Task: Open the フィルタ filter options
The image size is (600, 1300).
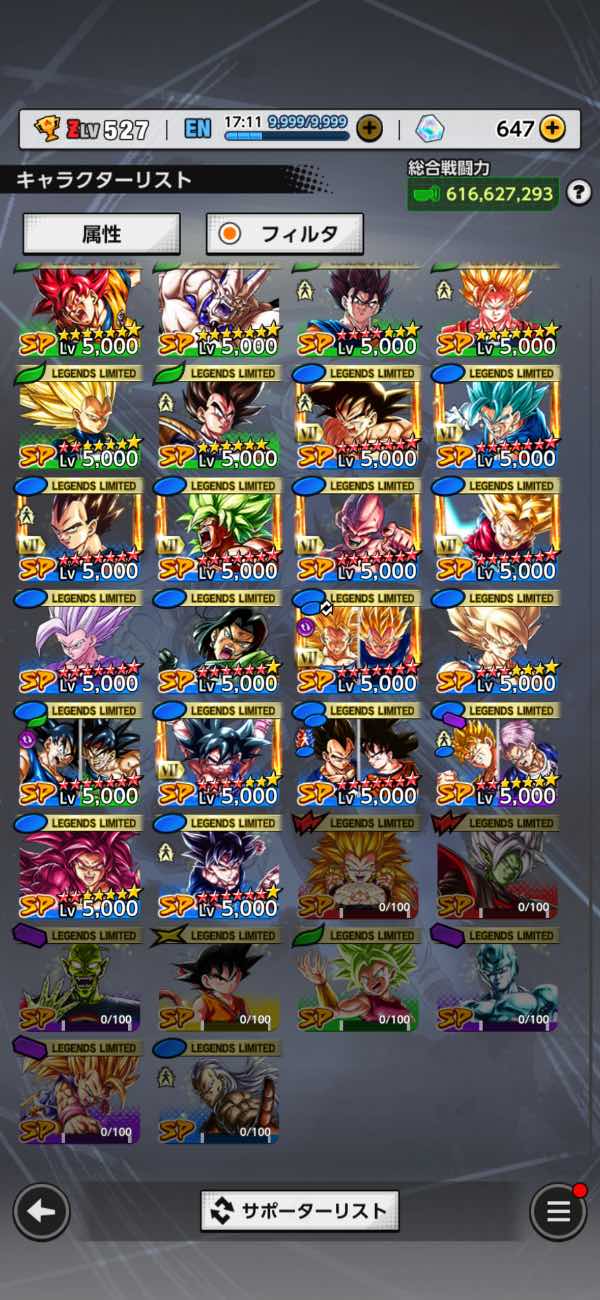Action: pos(285,234)
